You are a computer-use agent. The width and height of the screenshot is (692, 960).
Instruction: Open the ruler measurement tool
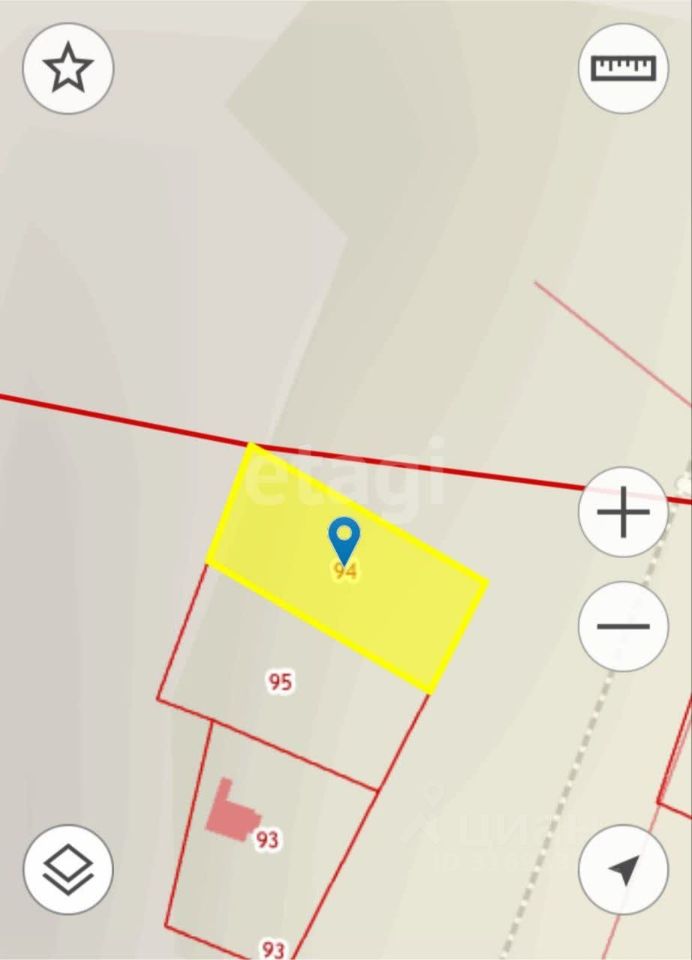click(623, 68)
